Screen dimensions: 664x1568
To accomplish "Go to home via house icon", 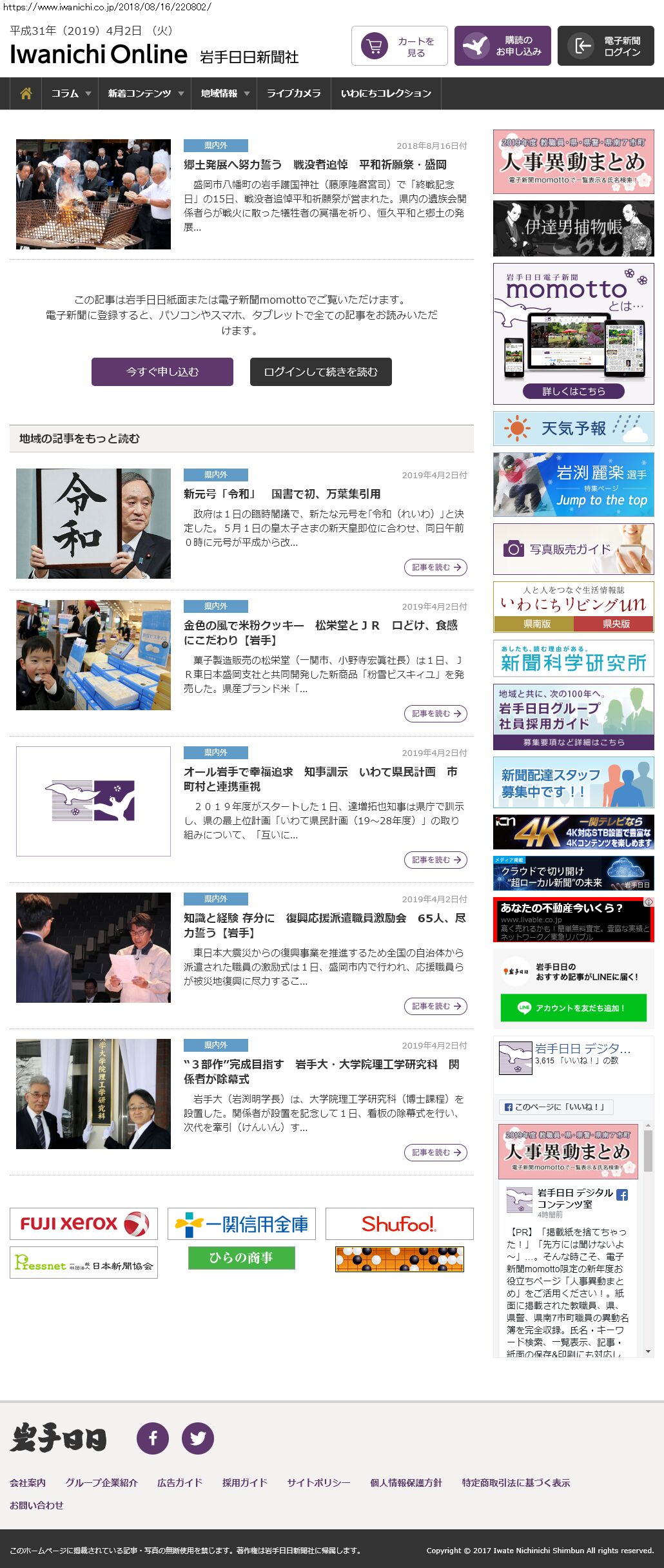I will point(26,93).
